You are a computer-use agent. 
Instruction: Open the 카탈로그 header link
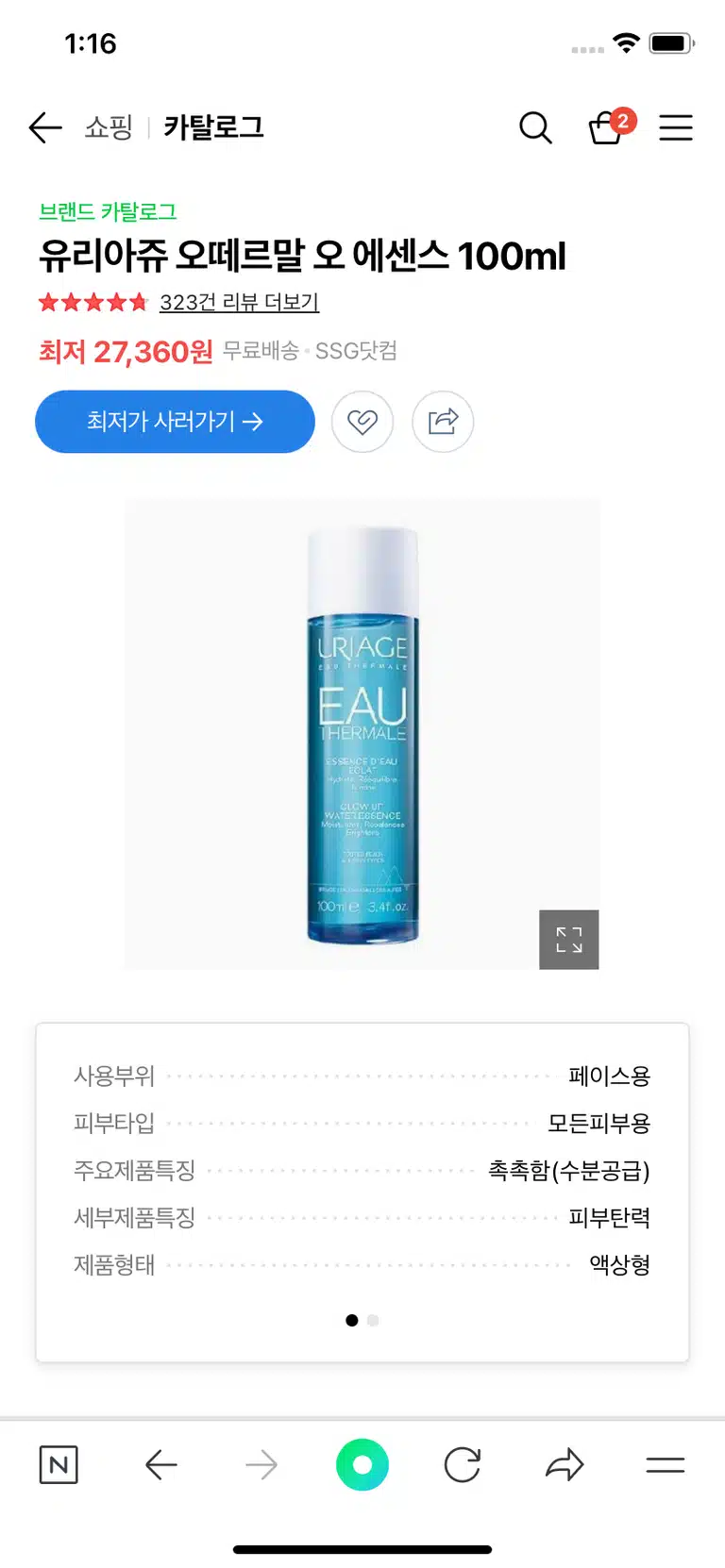pyautogui.click(x=213, y=127)
